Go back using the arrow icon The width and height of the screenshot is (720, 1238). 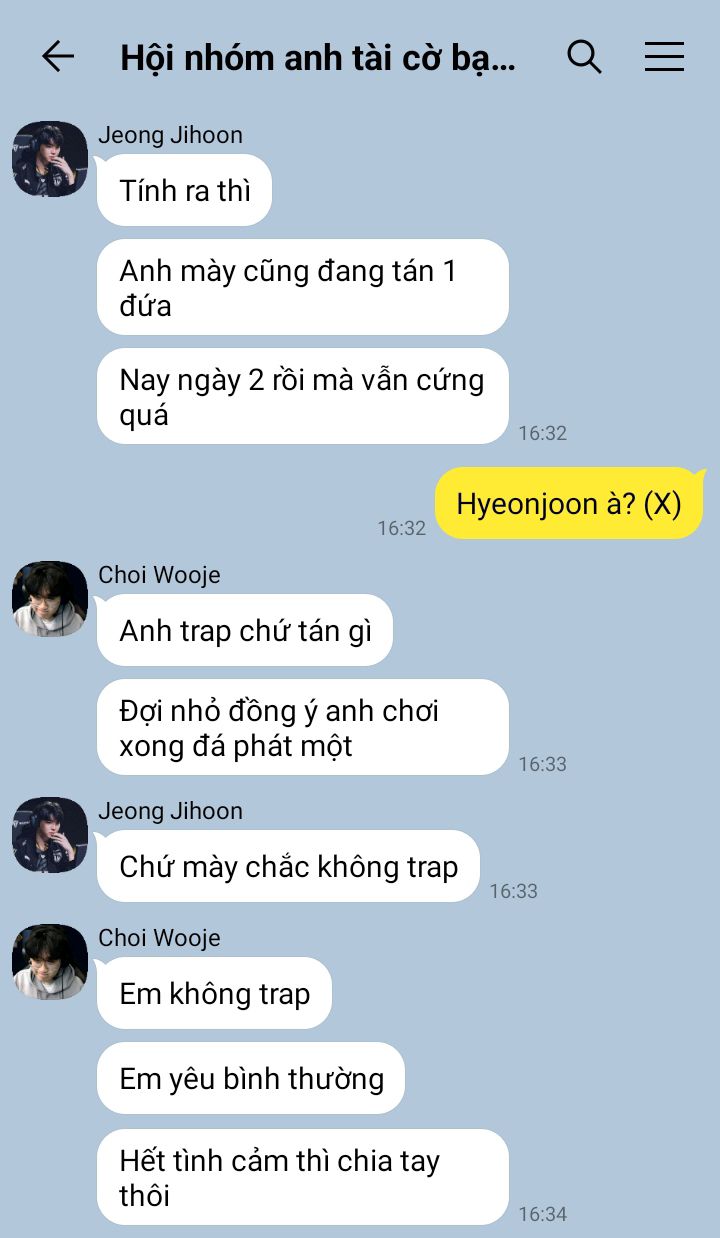[58, 57]
